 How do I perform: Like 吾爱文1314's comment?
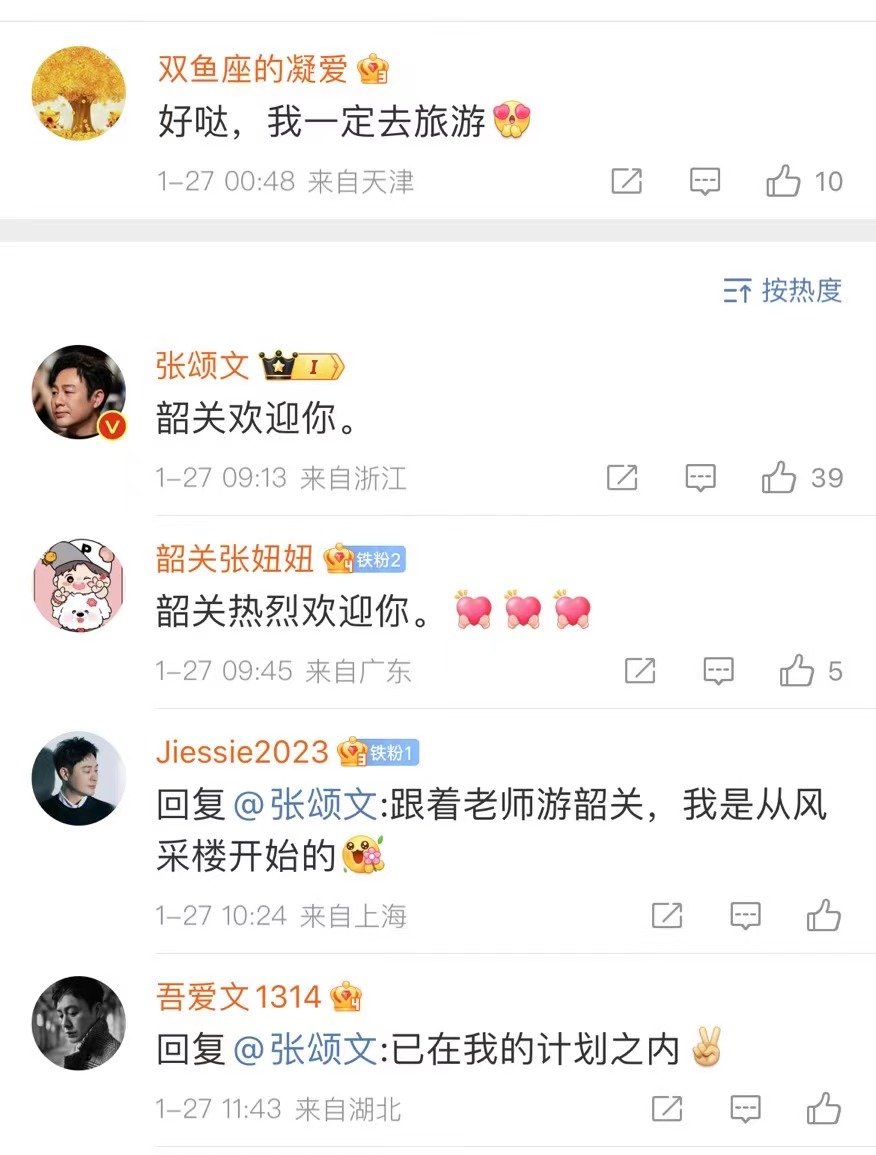[824, 1108]
